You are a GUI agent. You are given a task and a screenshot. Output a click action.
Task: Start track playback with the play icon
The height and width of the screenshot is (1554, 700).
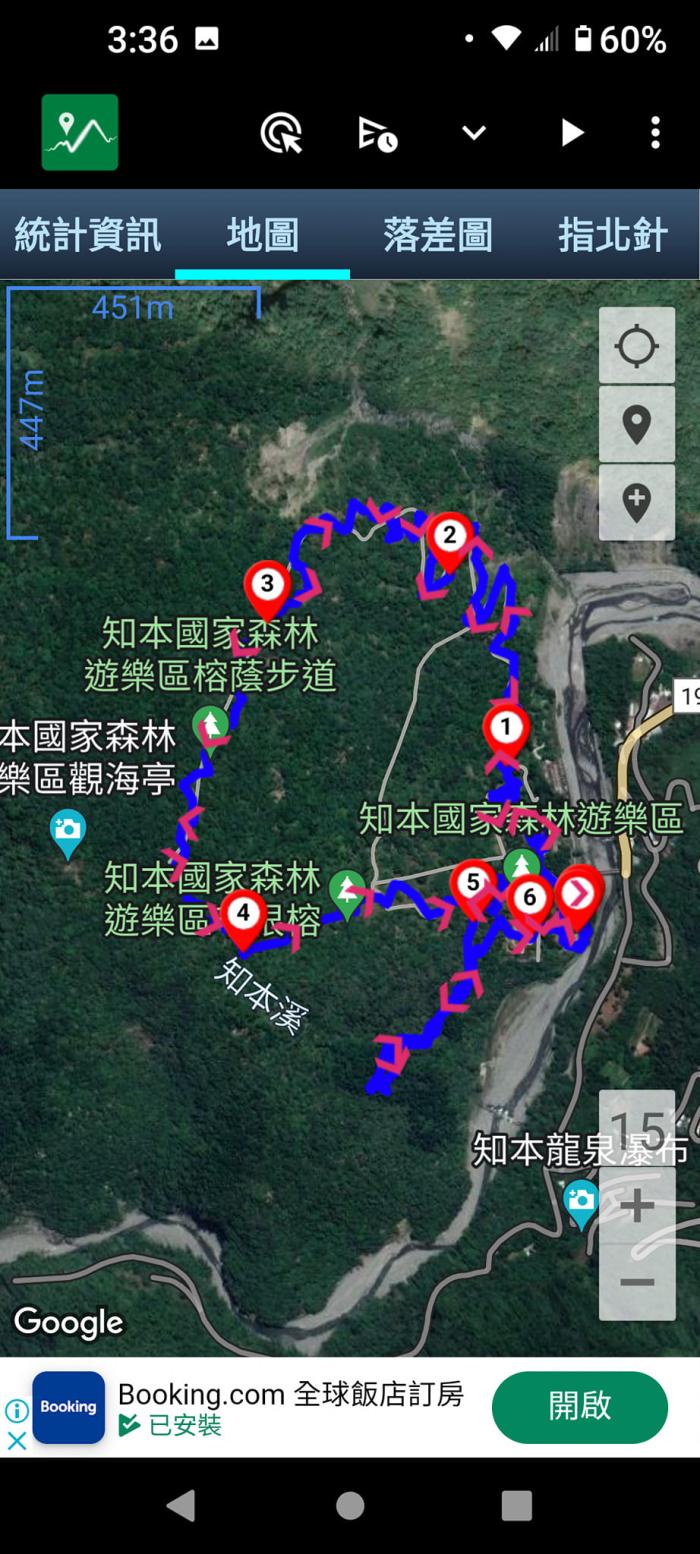tap(571, 133)
